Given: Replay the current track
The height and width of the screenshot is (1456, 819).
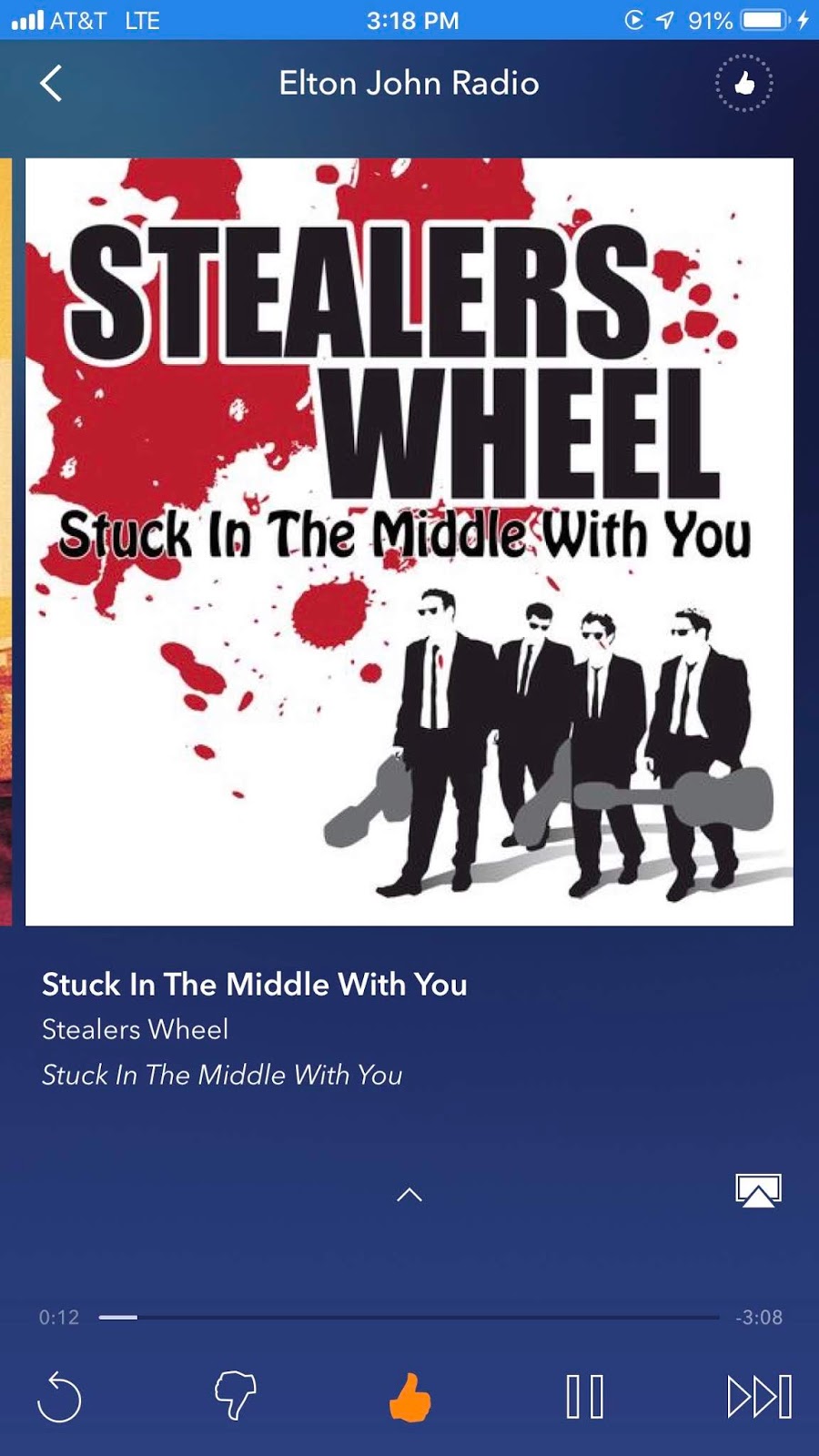Looking at the screenshot, I should 59,1397.
